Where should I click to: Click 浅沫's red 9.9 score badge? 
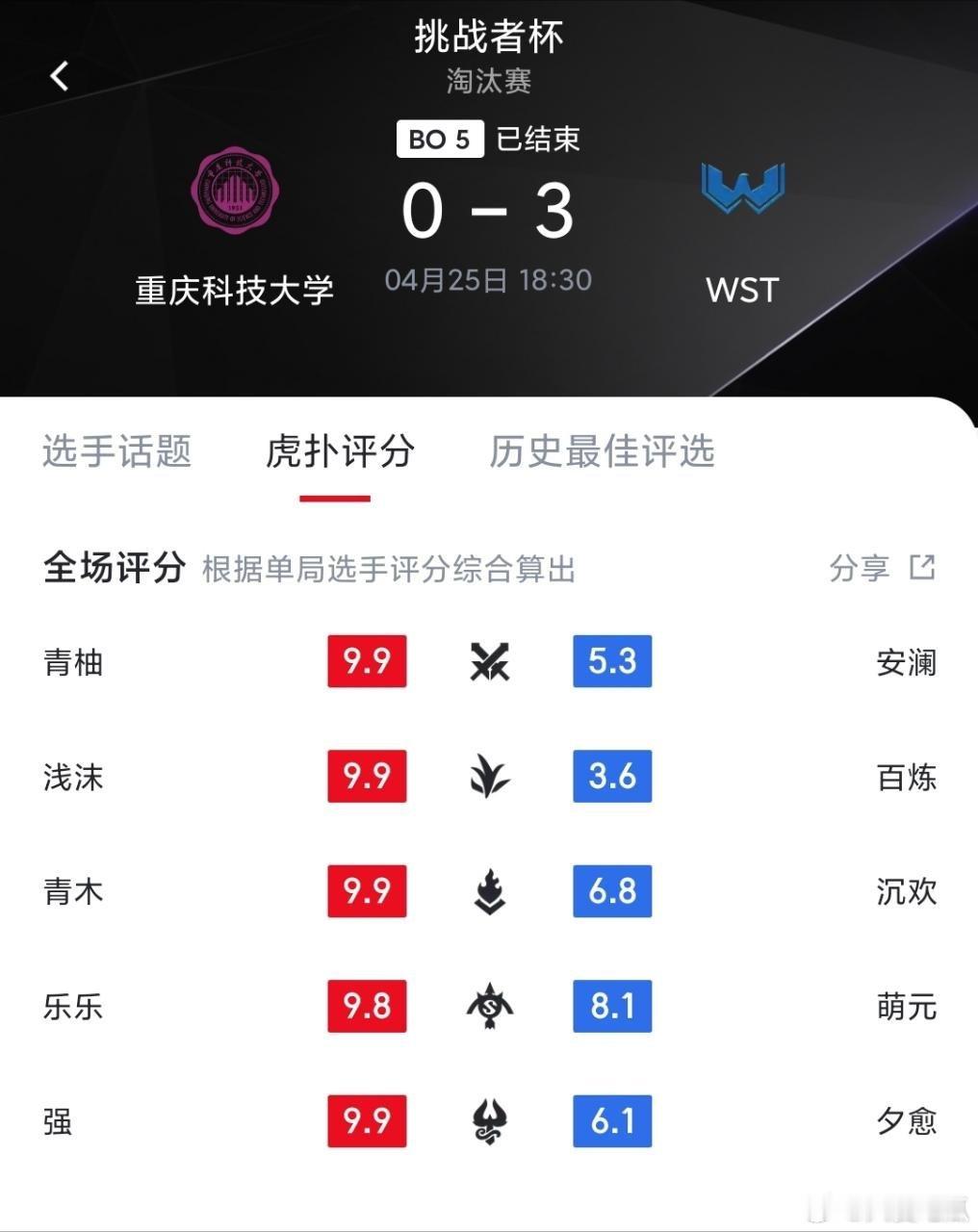click(367, 776)
